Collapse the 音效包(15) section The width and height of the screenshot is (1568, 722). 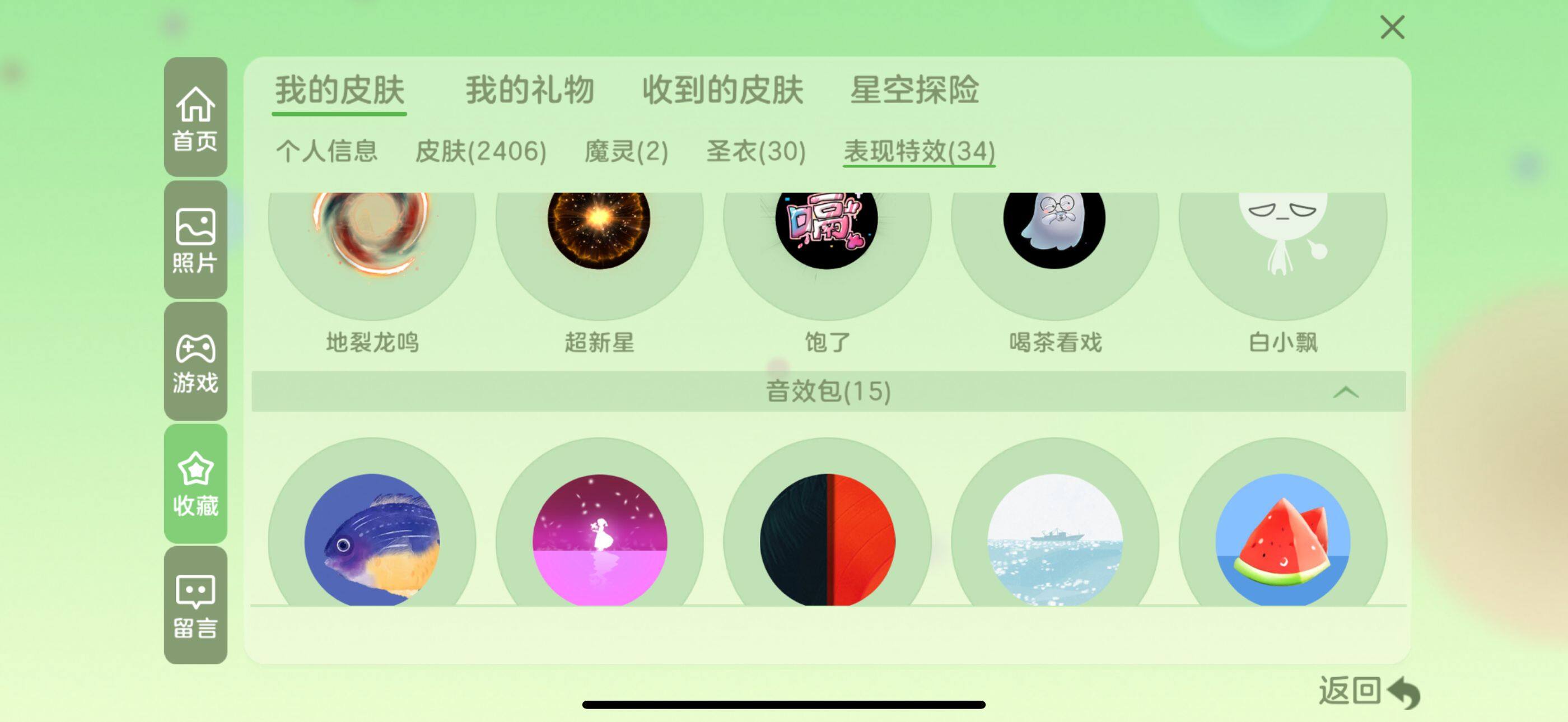[x=1345, y=392]
